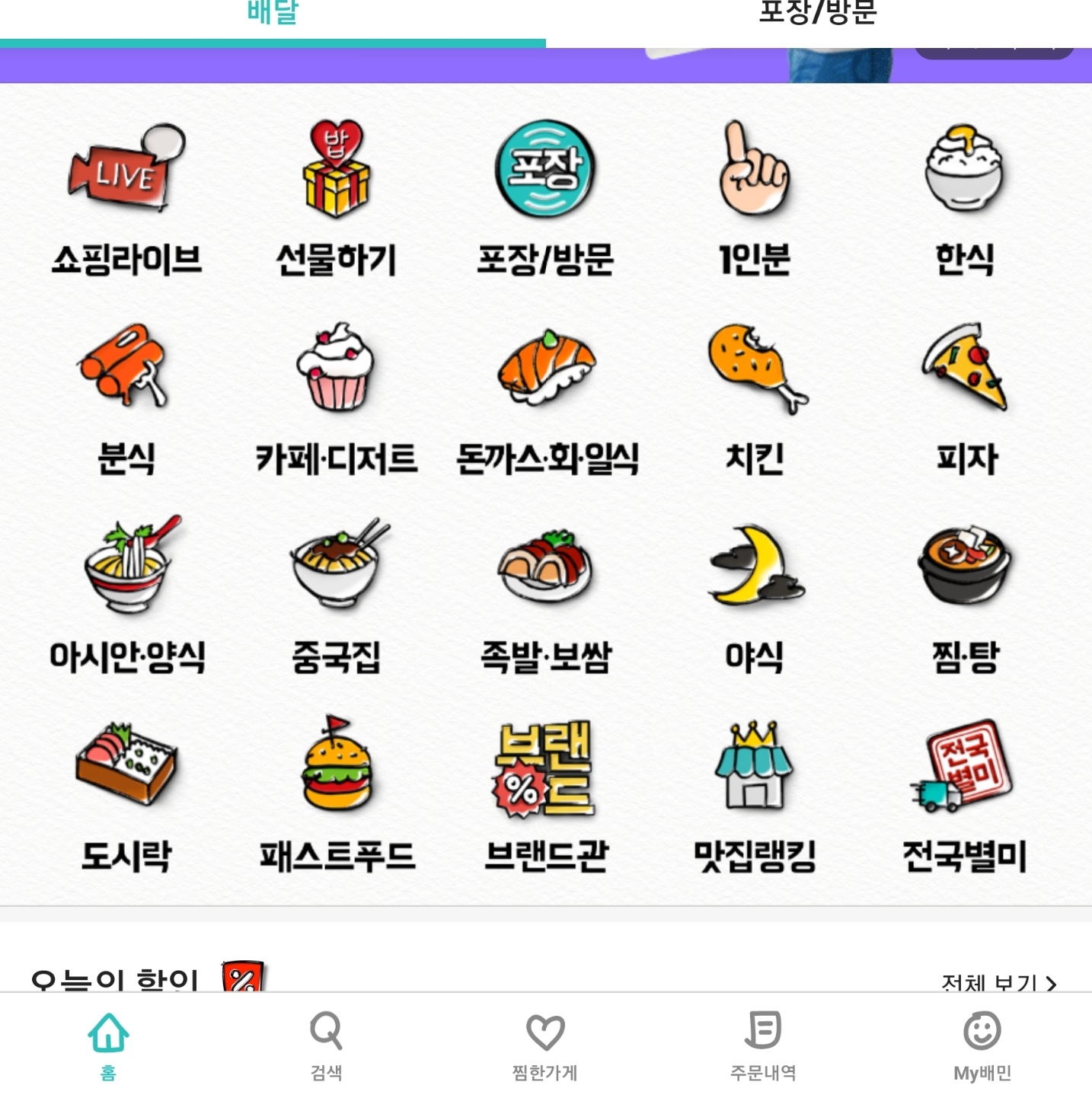Open the 카페·디저트 category
The image size is (1092, 1095).
[336, 400]
